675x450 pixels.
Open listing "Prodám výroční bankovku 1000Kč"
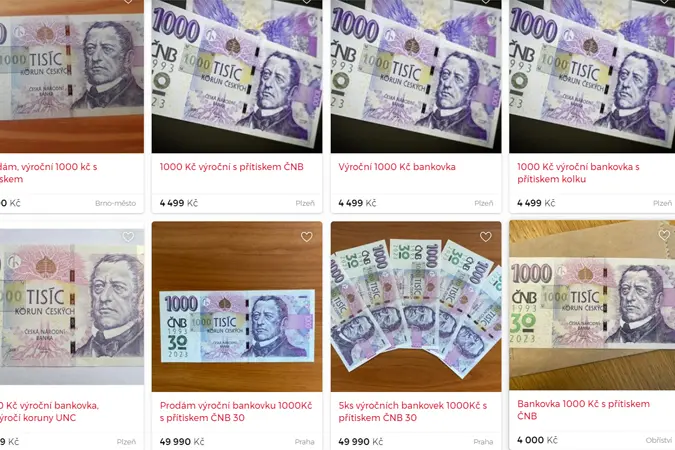point(236,405)
